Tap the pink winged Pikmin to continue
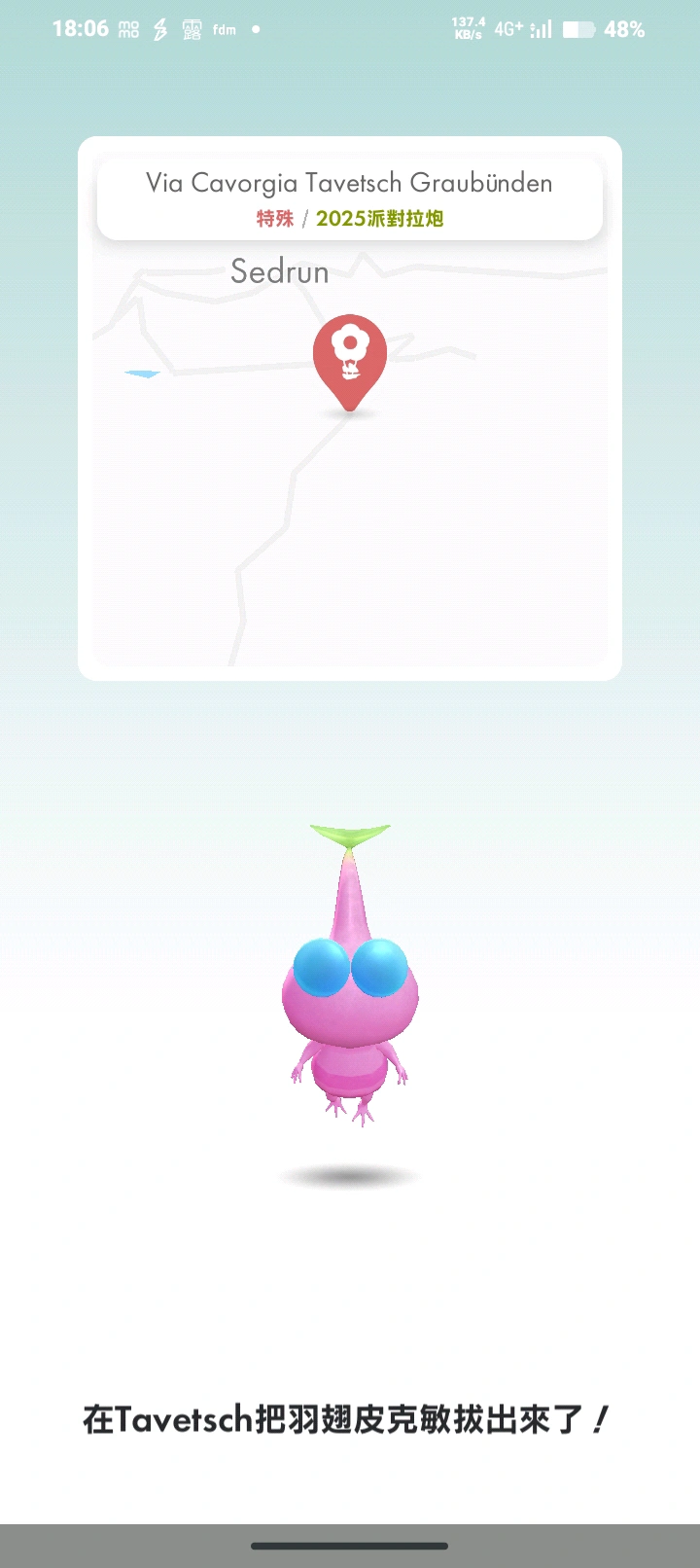 (350, 982)
